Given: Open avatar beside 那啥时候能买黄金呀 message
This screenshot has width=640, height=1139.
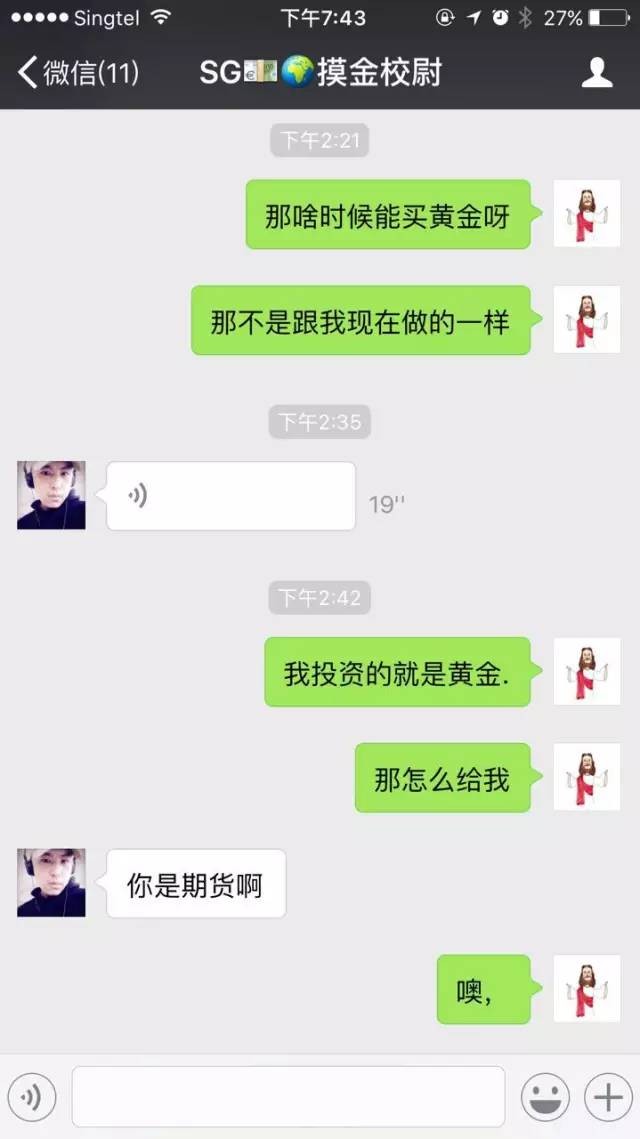Looking at the screenshot, I should (587, 214).
